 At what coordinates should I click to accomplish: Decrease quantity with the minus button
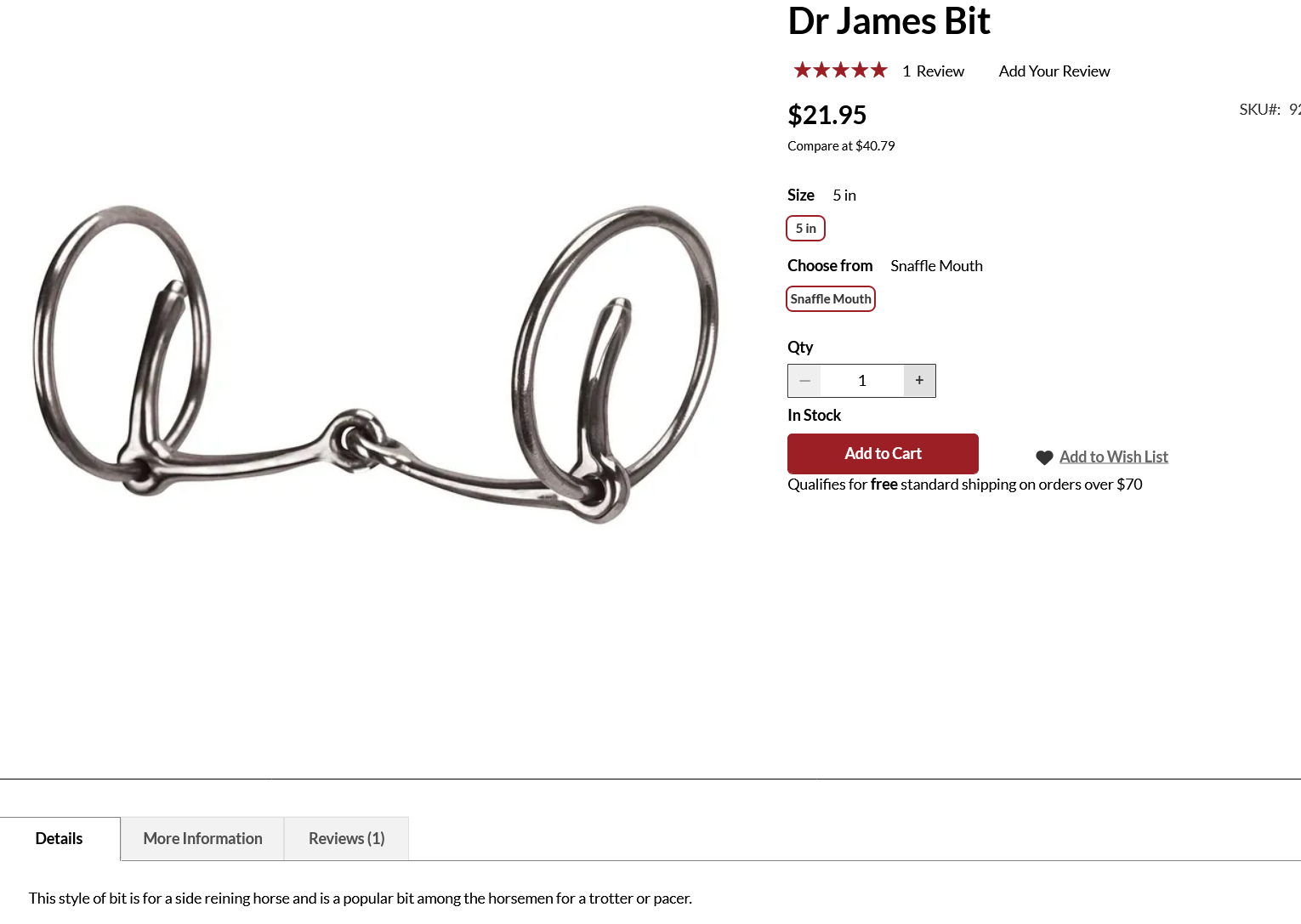pyautogui.click(x=804, y=381)
